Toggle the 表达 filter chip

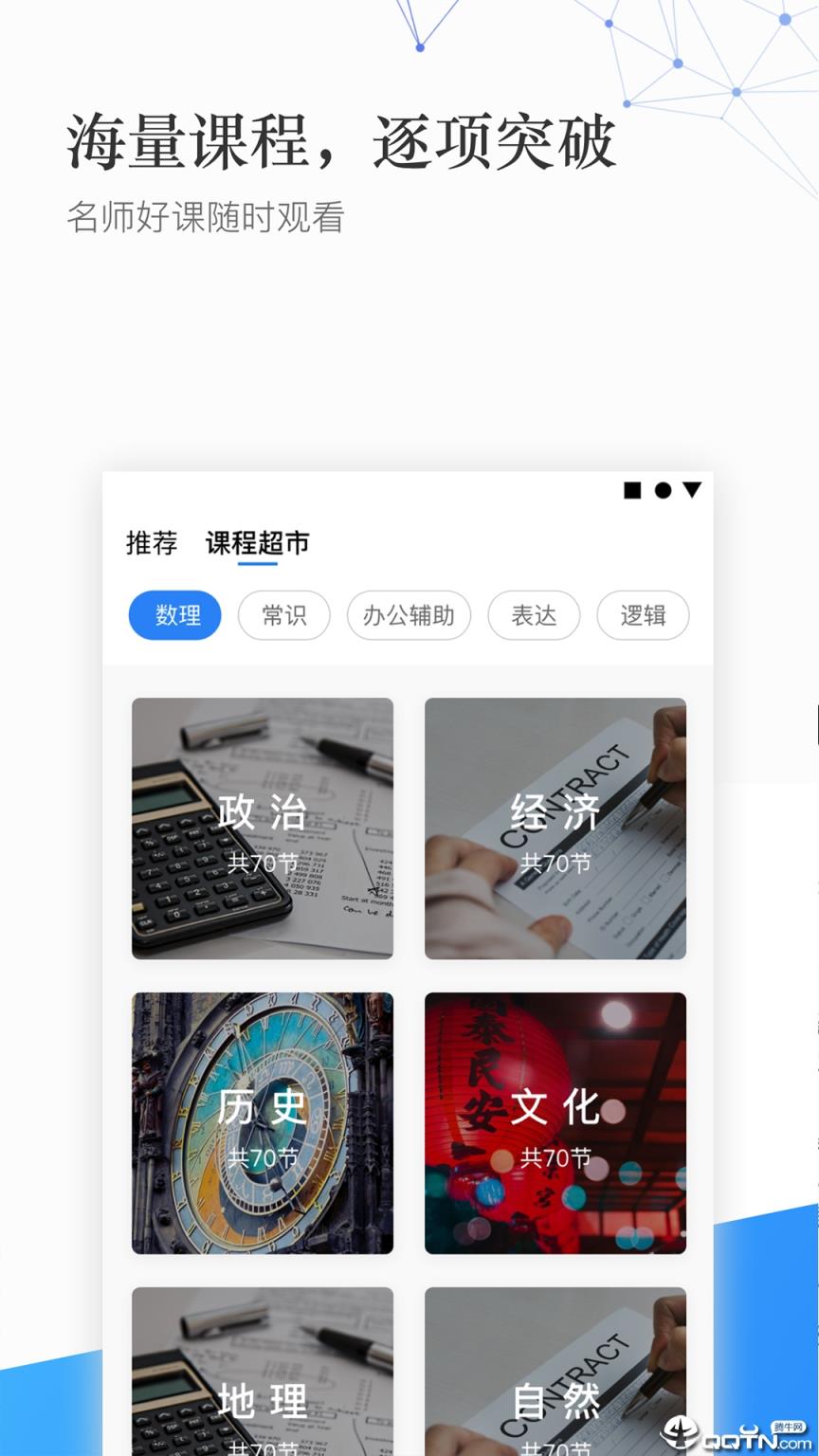tap(533, 615)
